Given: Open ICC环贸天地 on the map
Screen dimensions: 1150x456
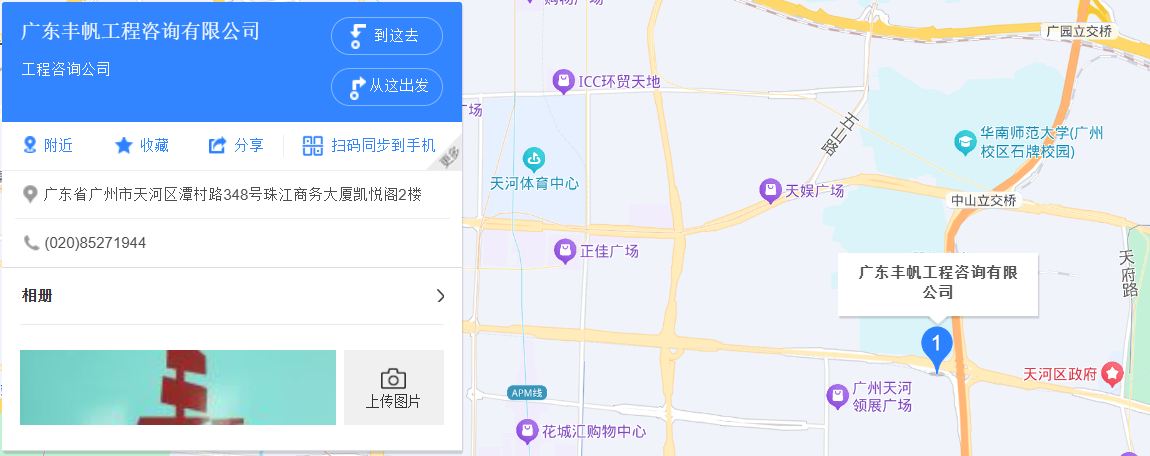Looking at the screenshot, I should tap(563, 81).
